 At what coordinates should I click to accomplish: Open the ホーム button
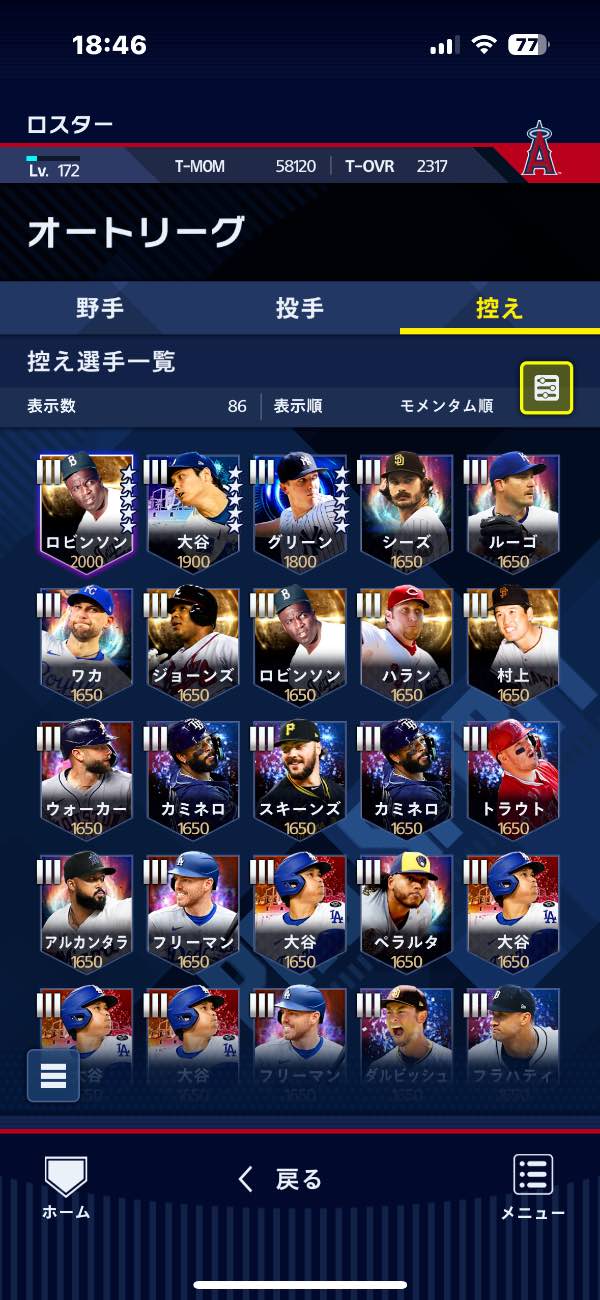pyautogui.click(x=66, y=1188)
